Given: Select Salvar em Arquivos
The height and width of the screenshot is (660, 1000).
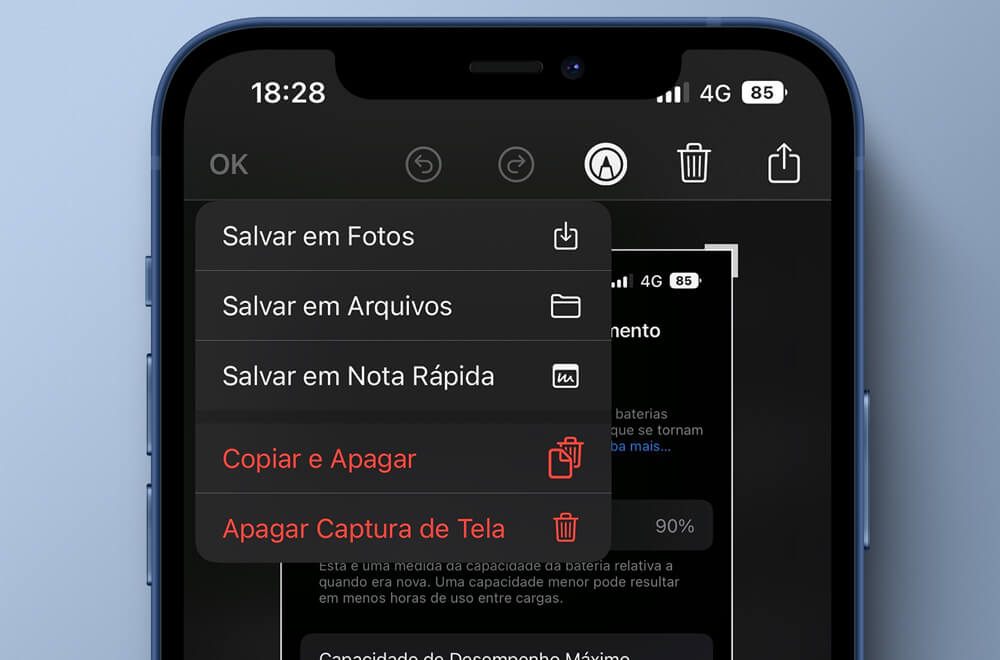Looking at the screenshot, I should tap(402, 306).
